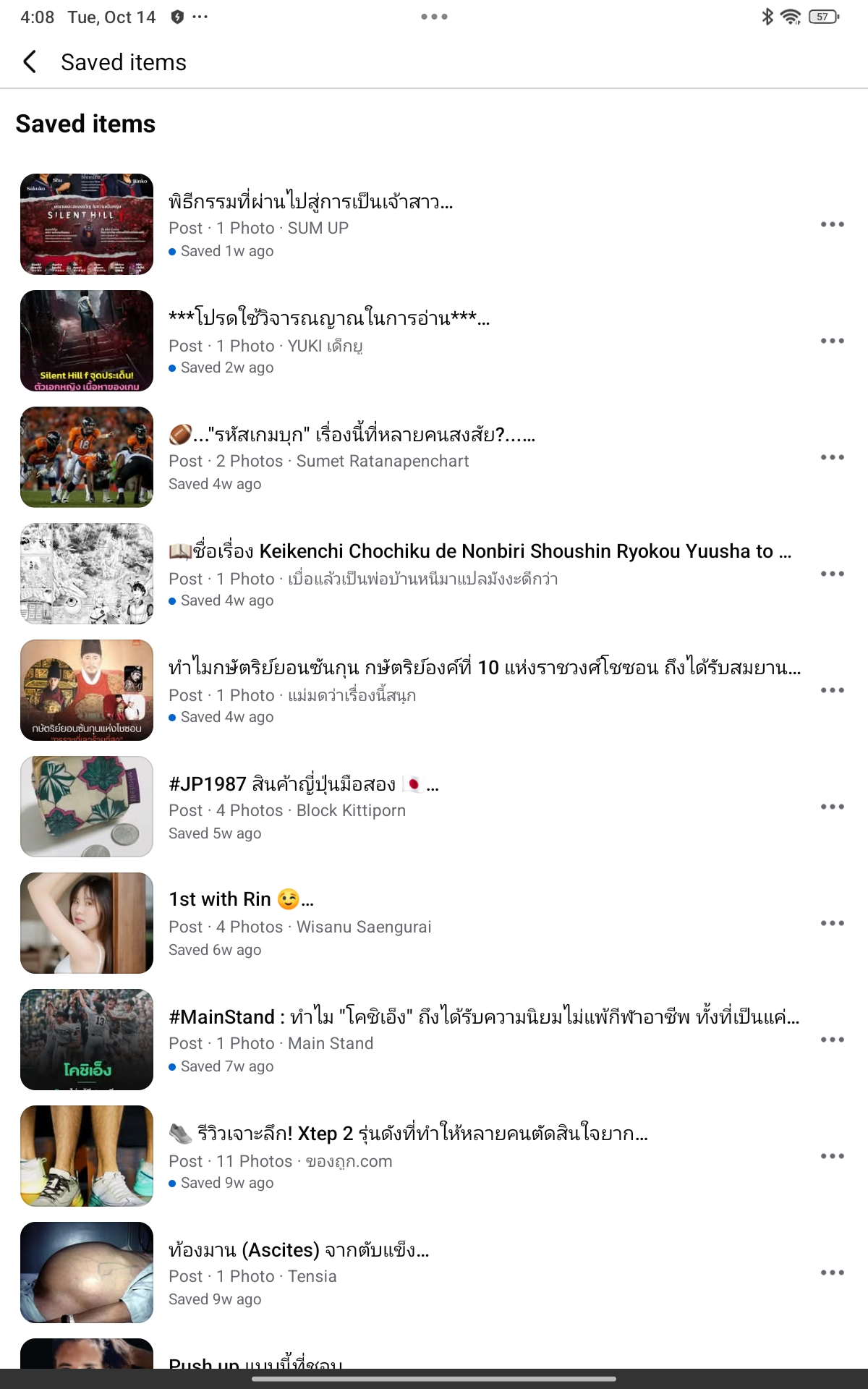Open more options for the Keikenchi Chochiku post
The width and height of the screenshot is (868, 1389).
point(832,574)
